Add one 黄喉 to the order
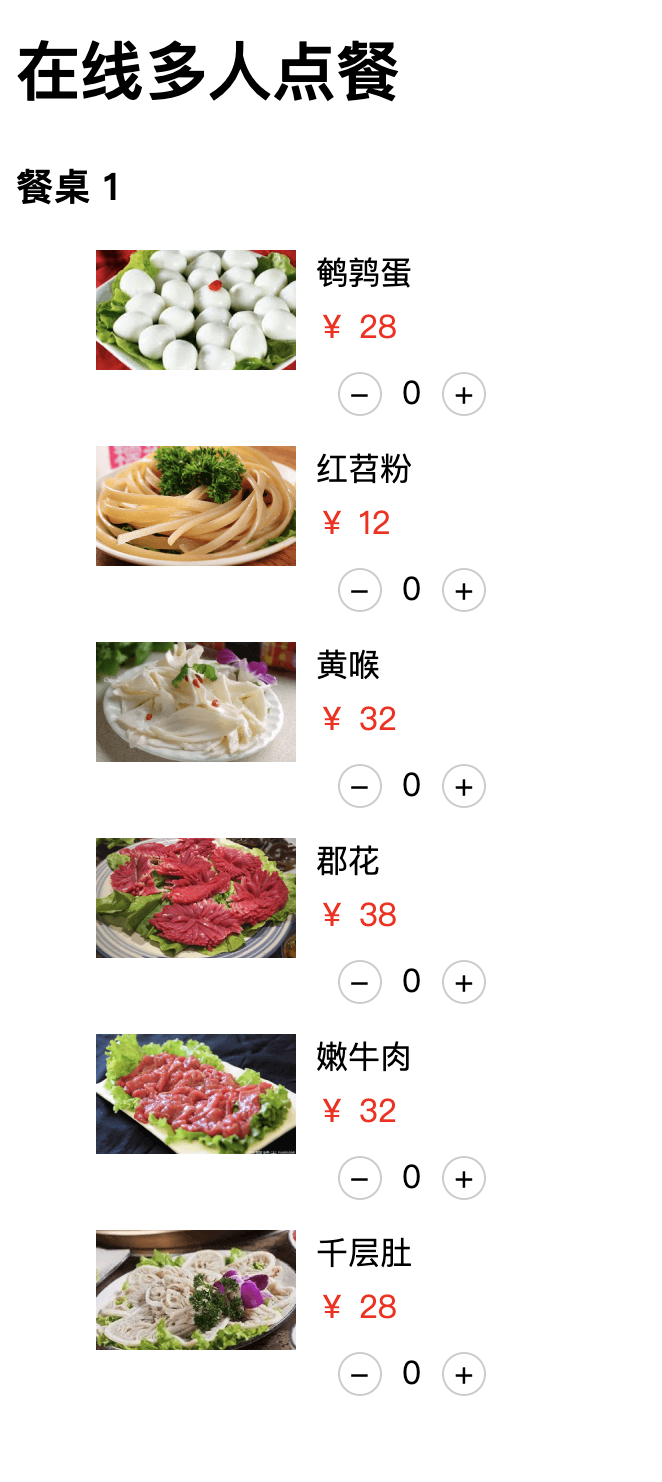This screenshot has height=1482, width=662. click(463, 787)
